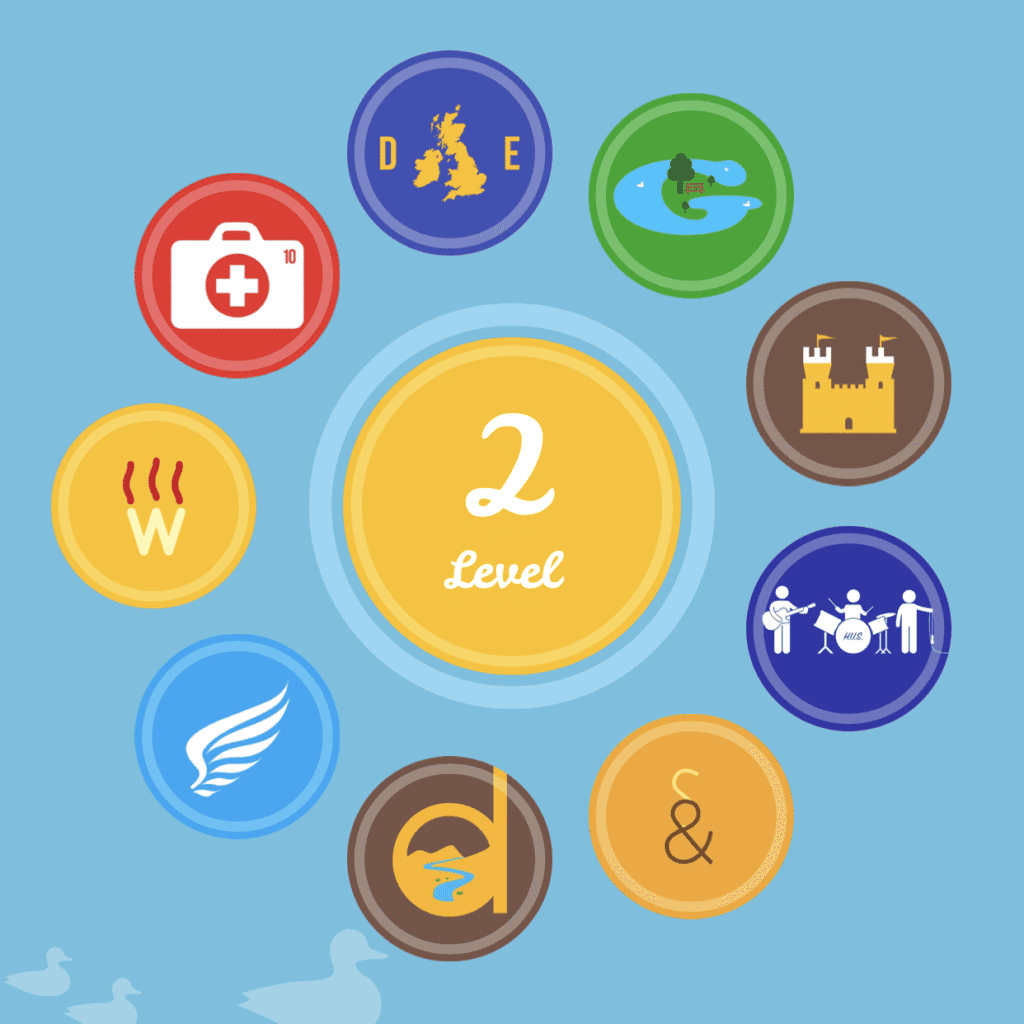The width and height of the screenshot is (1024, 1024).
Task: Open the red first aid kit badge
Action: point(237,275)
